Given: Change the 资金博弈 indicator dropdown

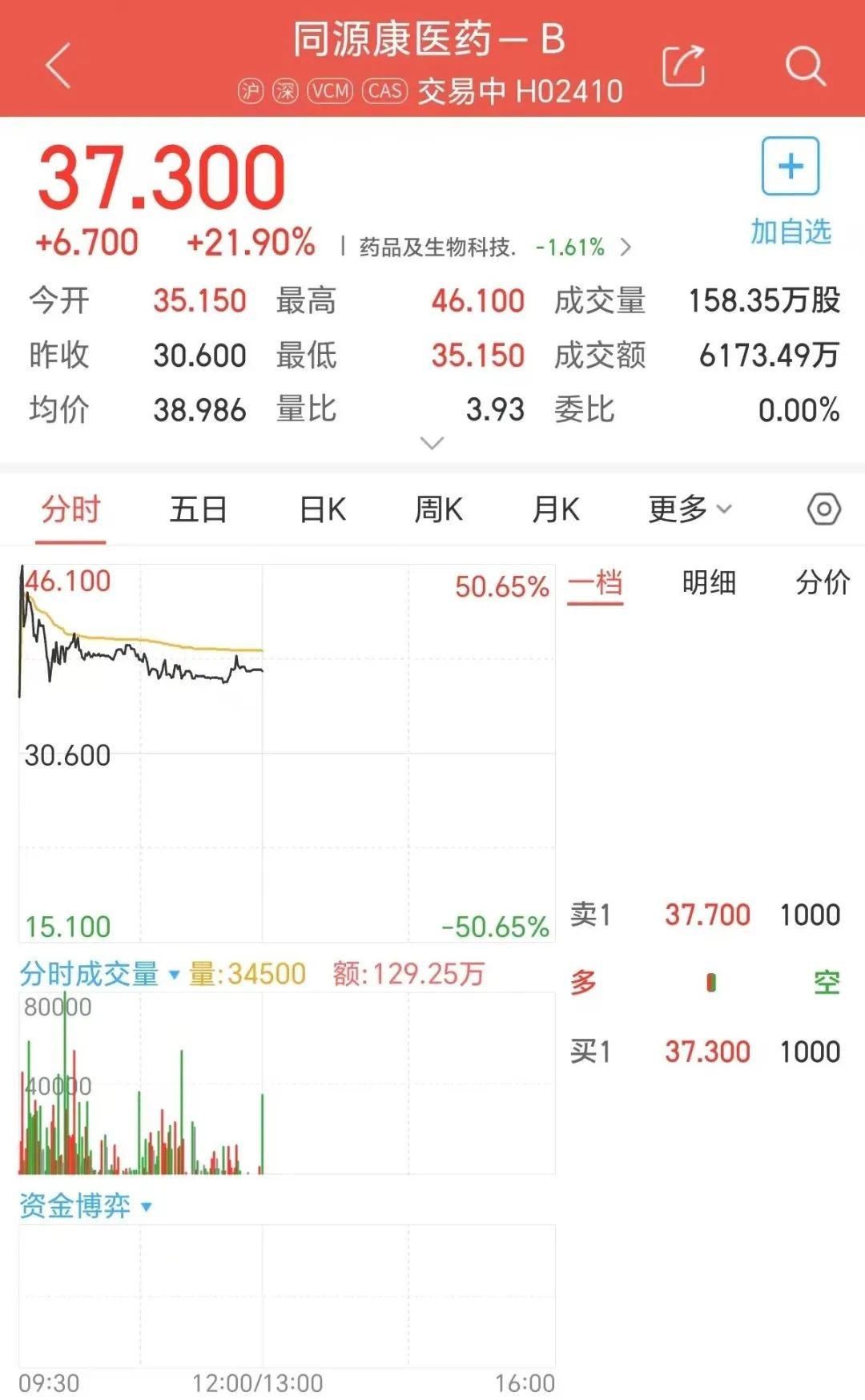Looking at the screenshot, I should (x=85, y=1205).
